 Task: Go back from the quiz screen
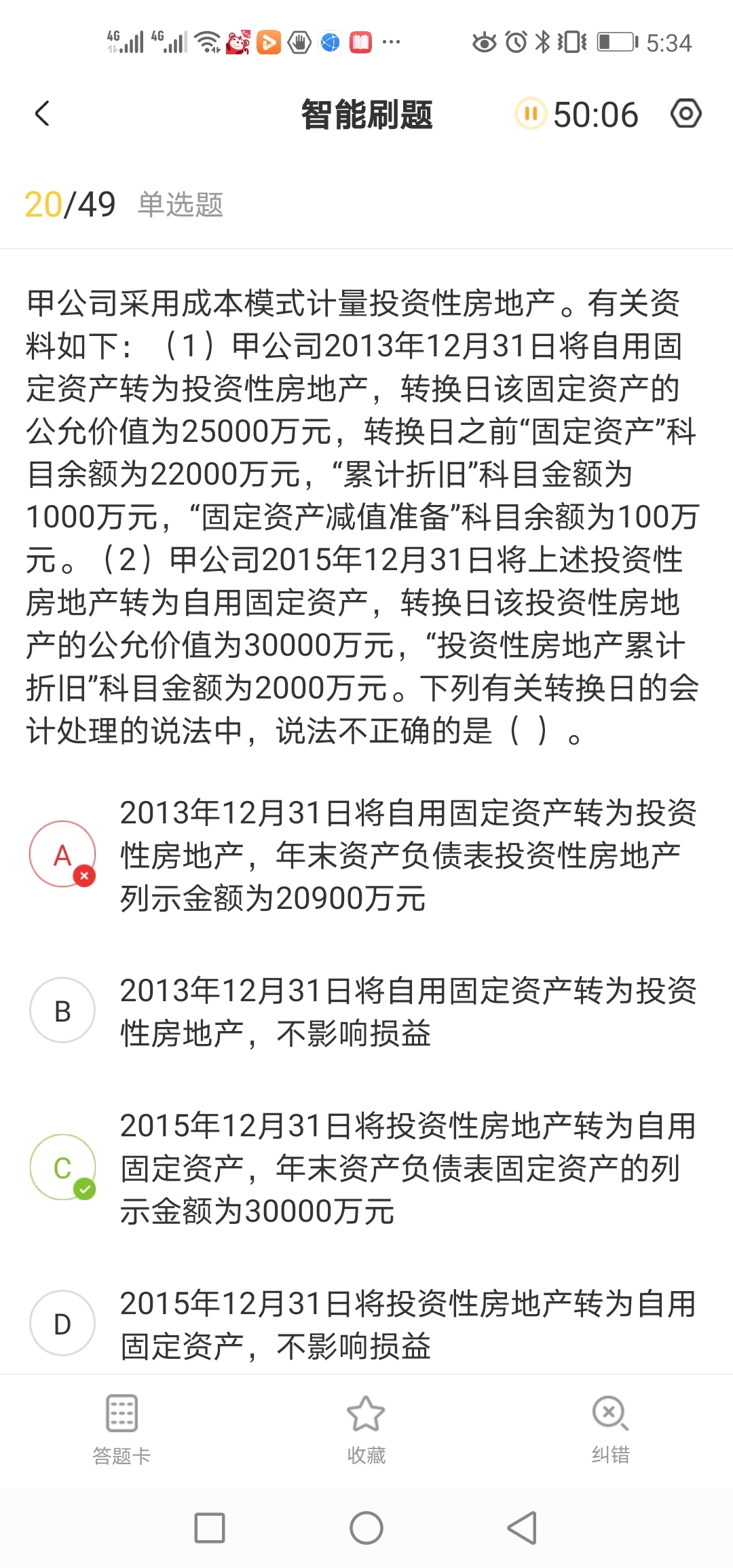click(x=42, y=114)
